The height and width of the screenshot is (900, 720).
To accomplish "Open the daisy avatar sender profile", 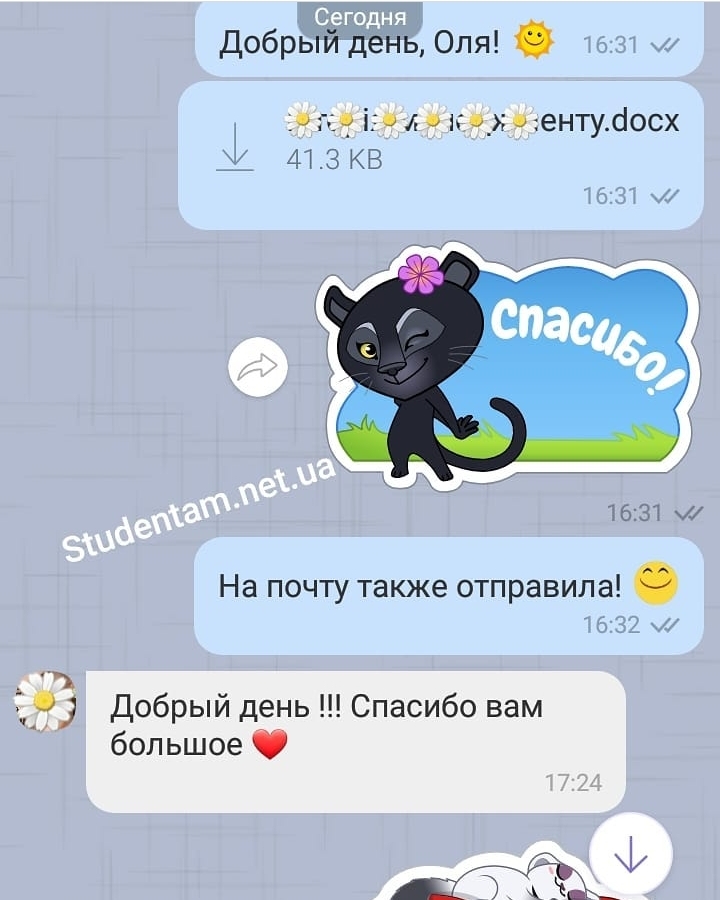I will [x=45, y=700].
